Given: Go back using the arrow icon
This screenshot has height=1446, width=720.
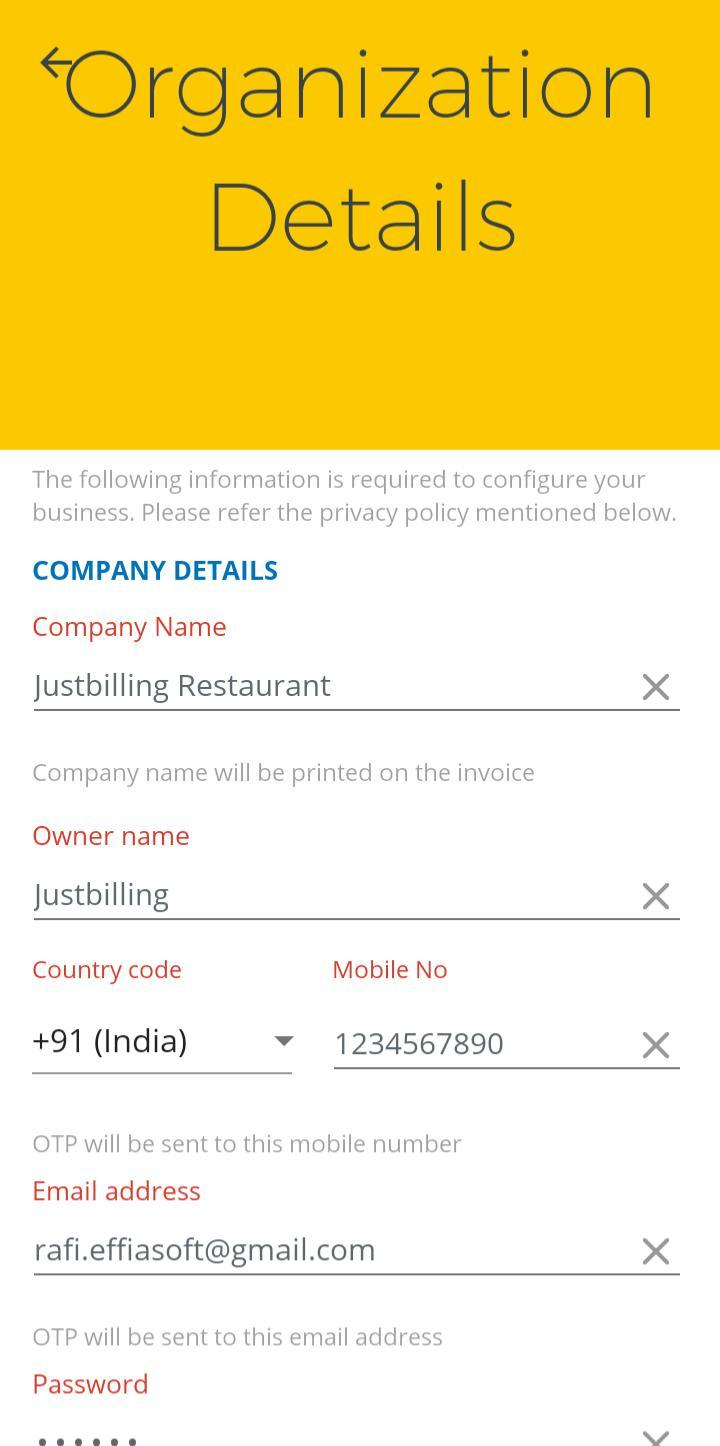Looking at the screenshot, I should click(56, 65).
